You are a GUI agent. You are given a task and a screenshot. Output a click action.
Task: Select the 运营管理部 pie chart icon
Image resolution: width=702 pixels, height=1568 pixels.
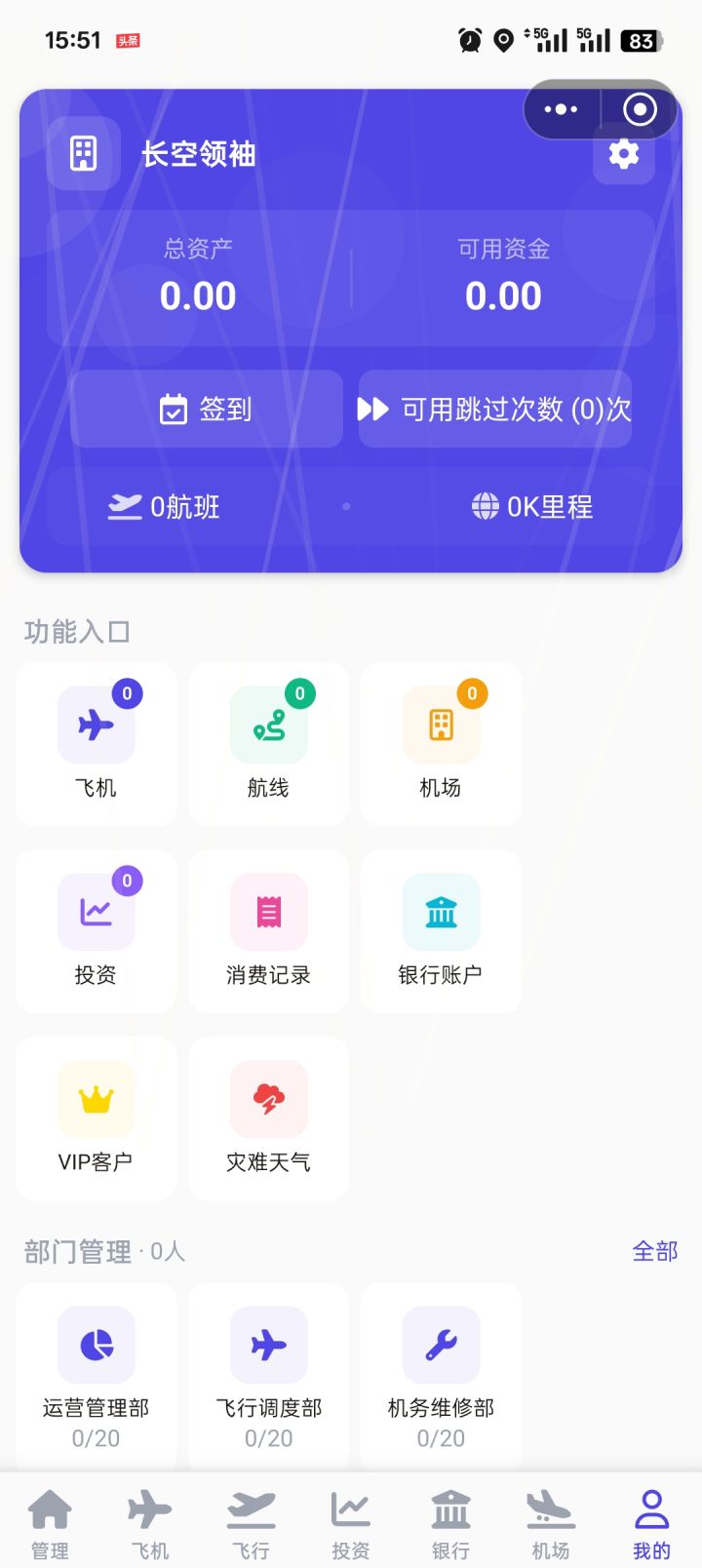click(96, 1346)
